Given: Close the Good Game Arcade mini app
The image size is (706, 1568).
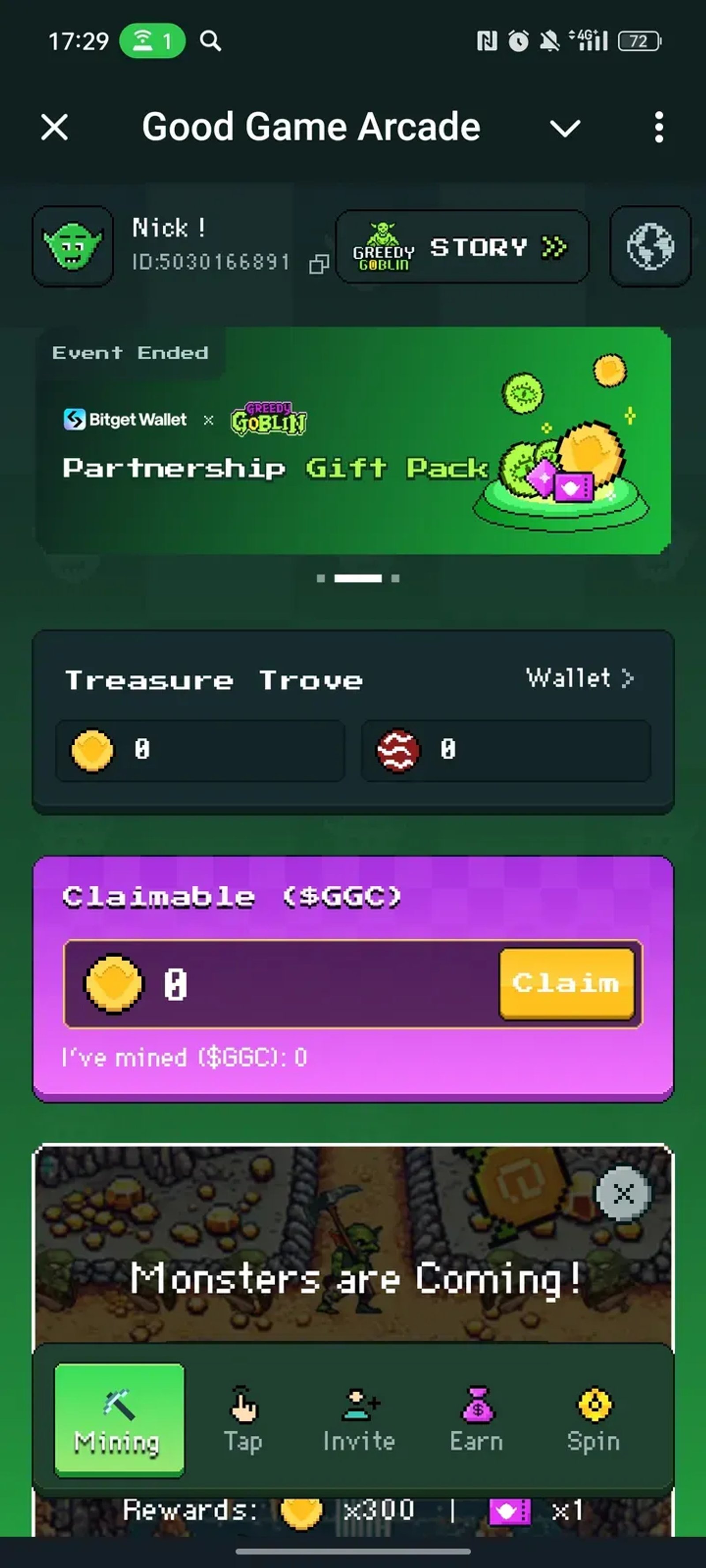Looking at the screenshot, I should click(x=54, y=128).
